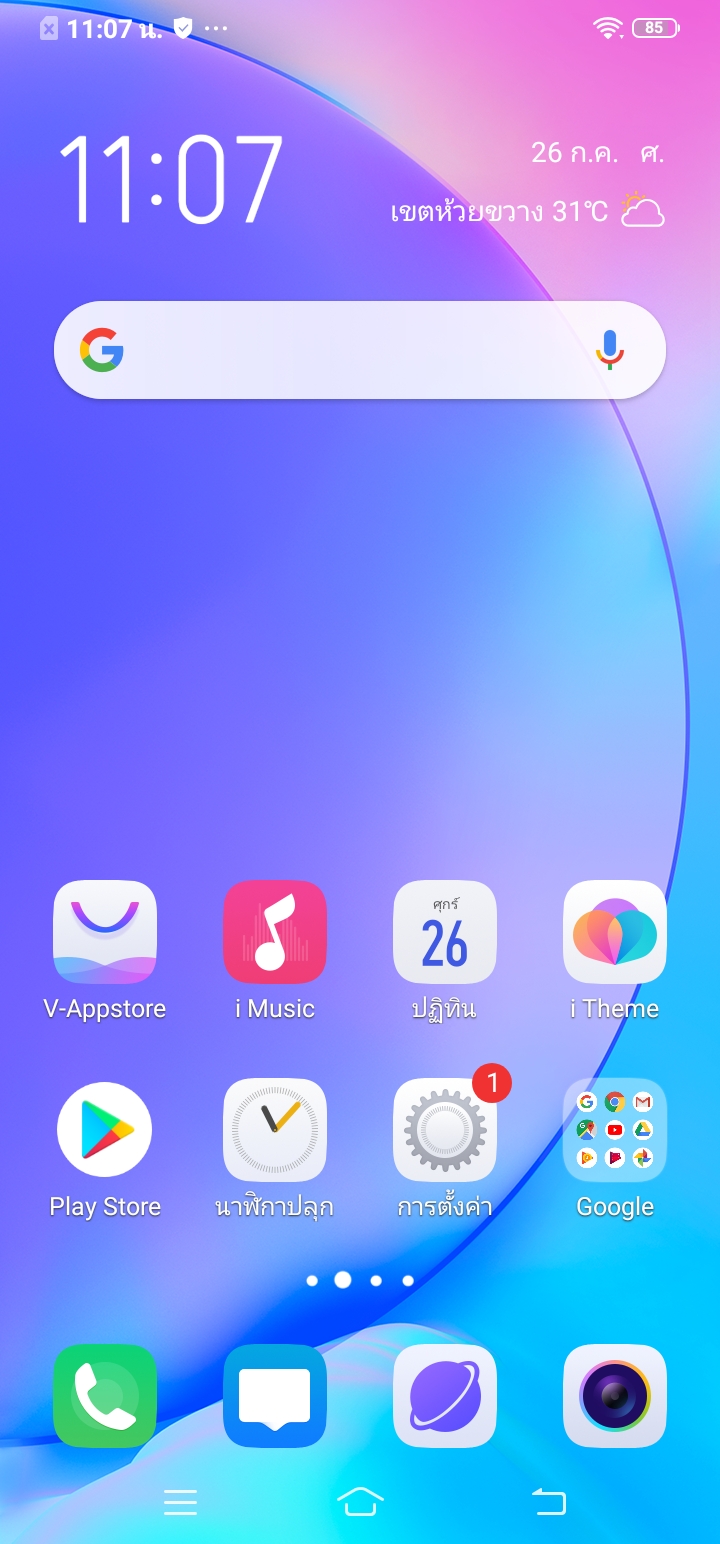Screen dimensions: 720x1544
Task: Launch the planet browser app
Action: (445, 1396)
